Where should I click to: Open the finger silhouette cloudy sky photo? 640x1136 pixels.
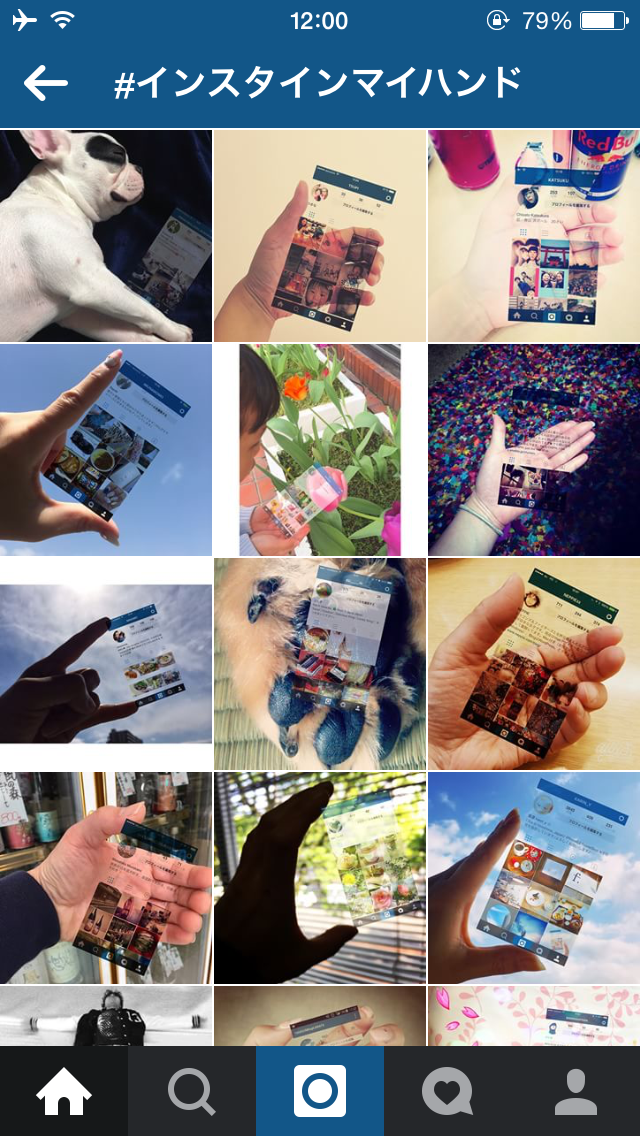(106, 664)
